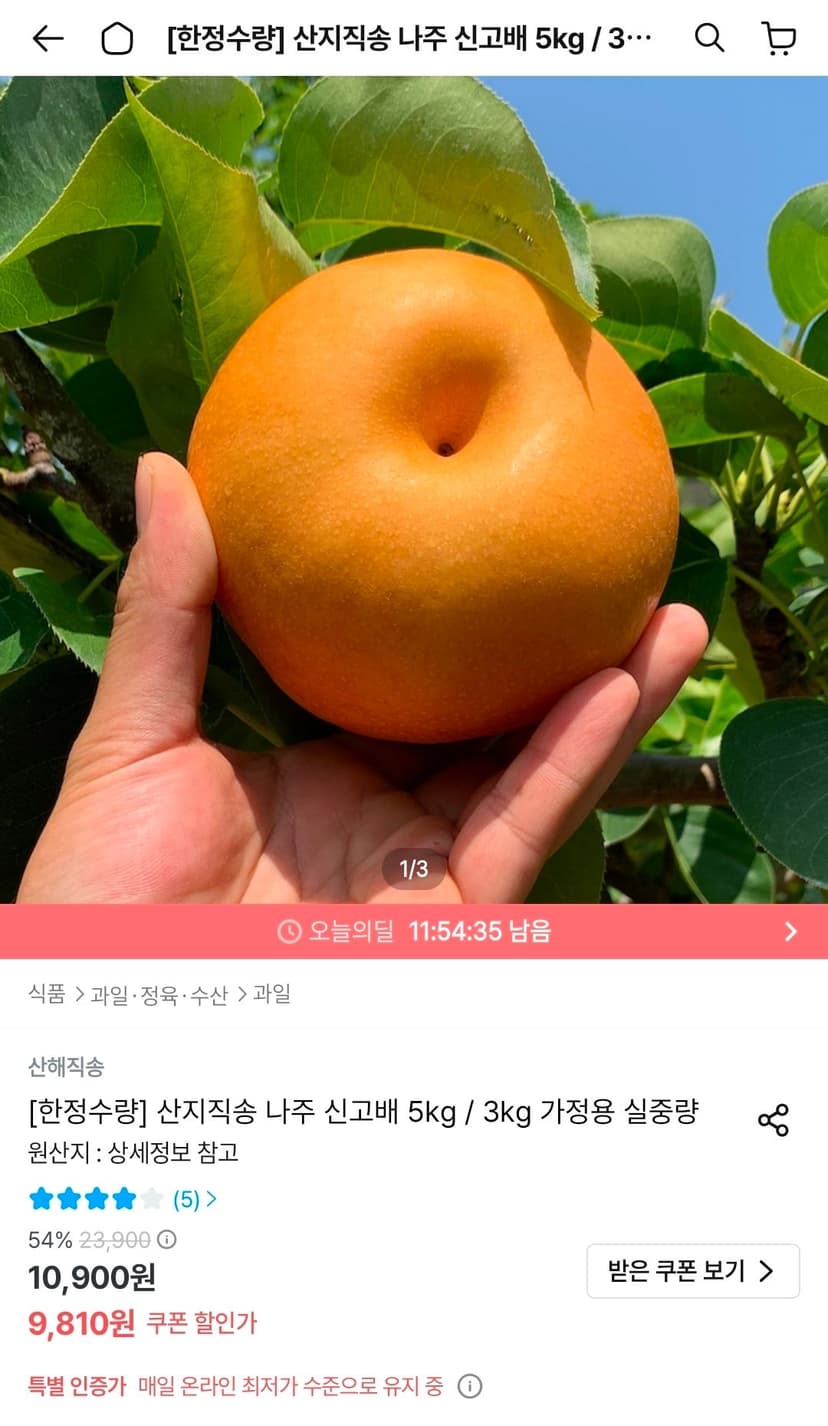Show info about 특별 인증가
This screenshot has width=828, height=1426.
pos(469,1386)
